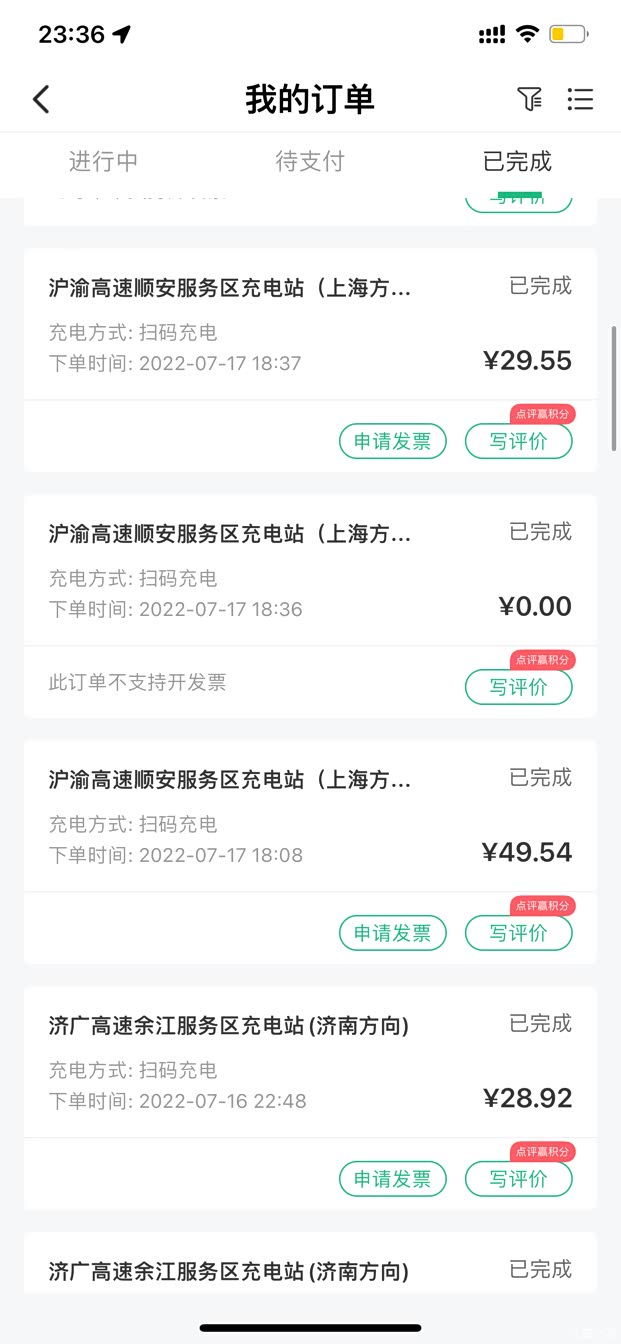Open the 济广高速余江 order placed at 22:48

310,1063
